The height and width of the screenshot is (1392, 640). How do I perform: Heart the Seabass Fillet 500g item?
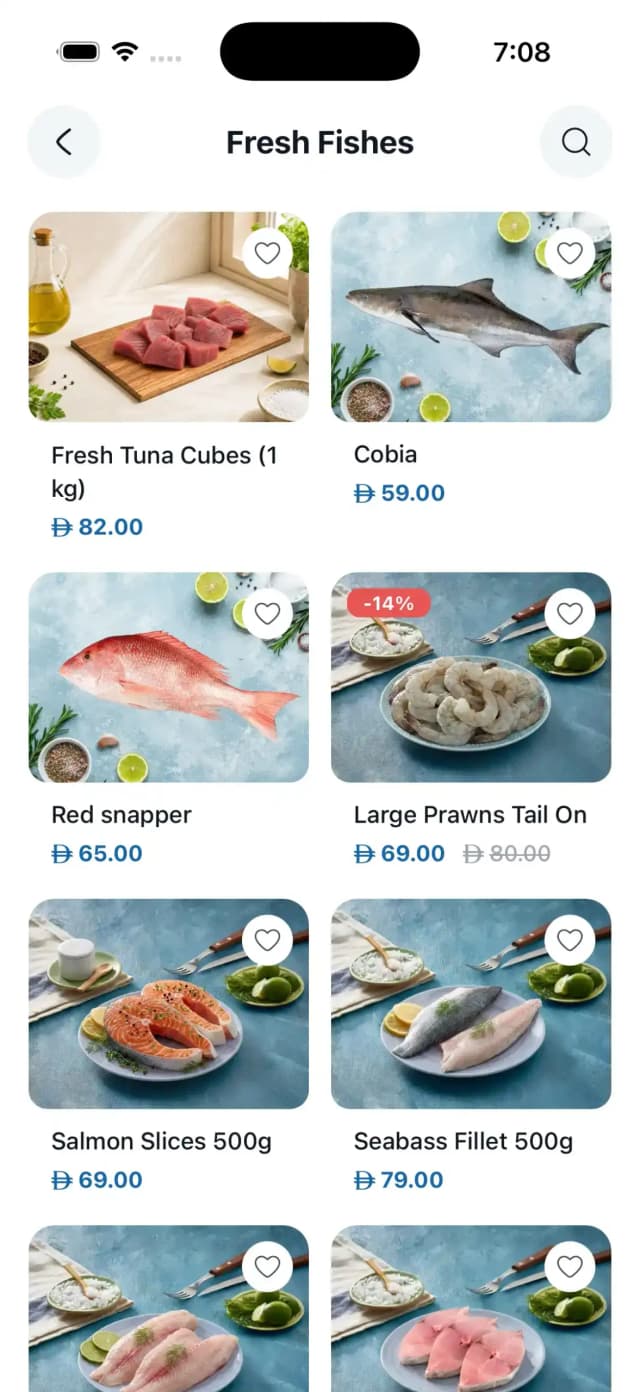tap(570, 940)
